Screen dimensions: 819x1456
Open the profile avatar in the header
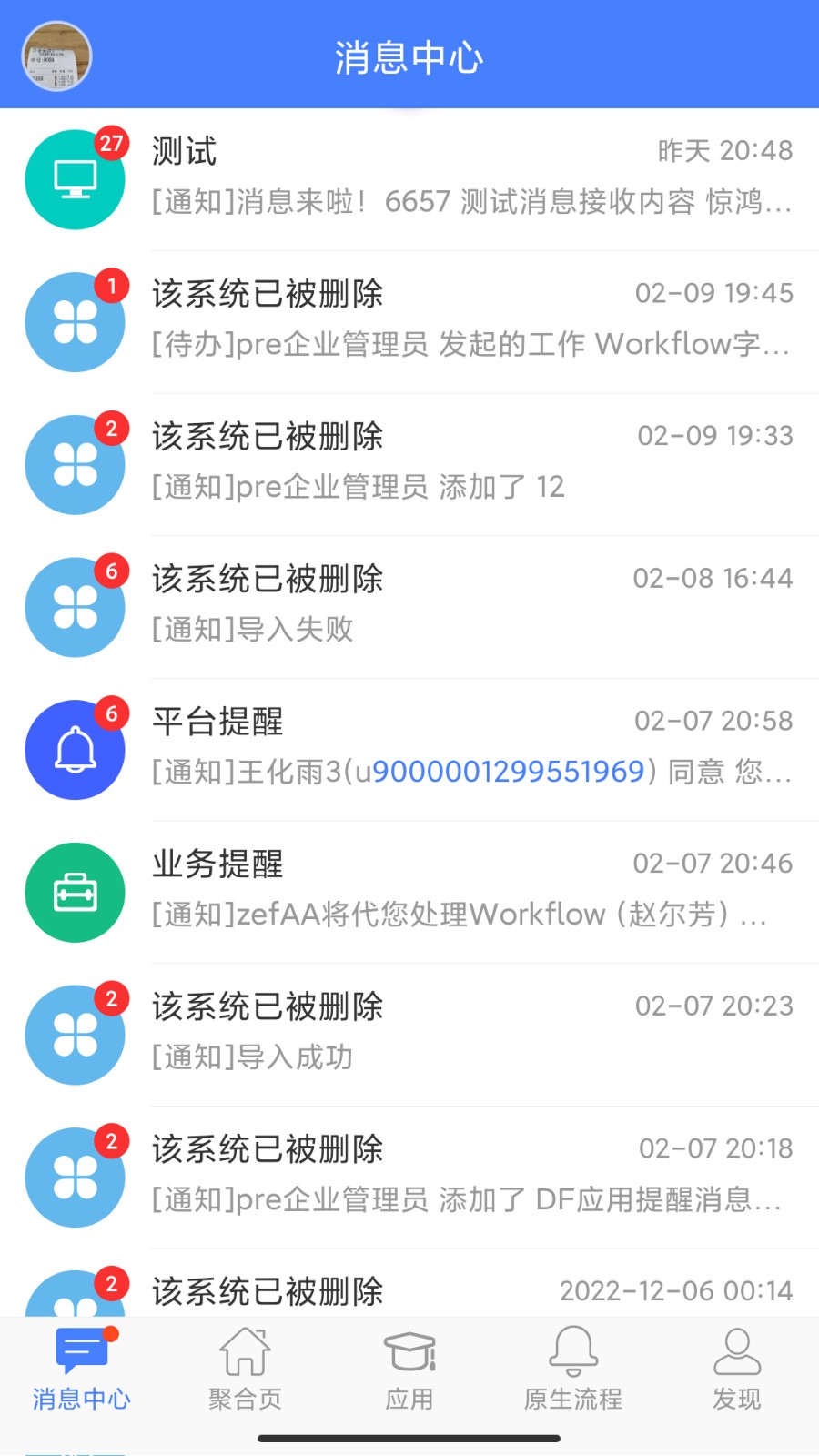click(x=56, y=56)
